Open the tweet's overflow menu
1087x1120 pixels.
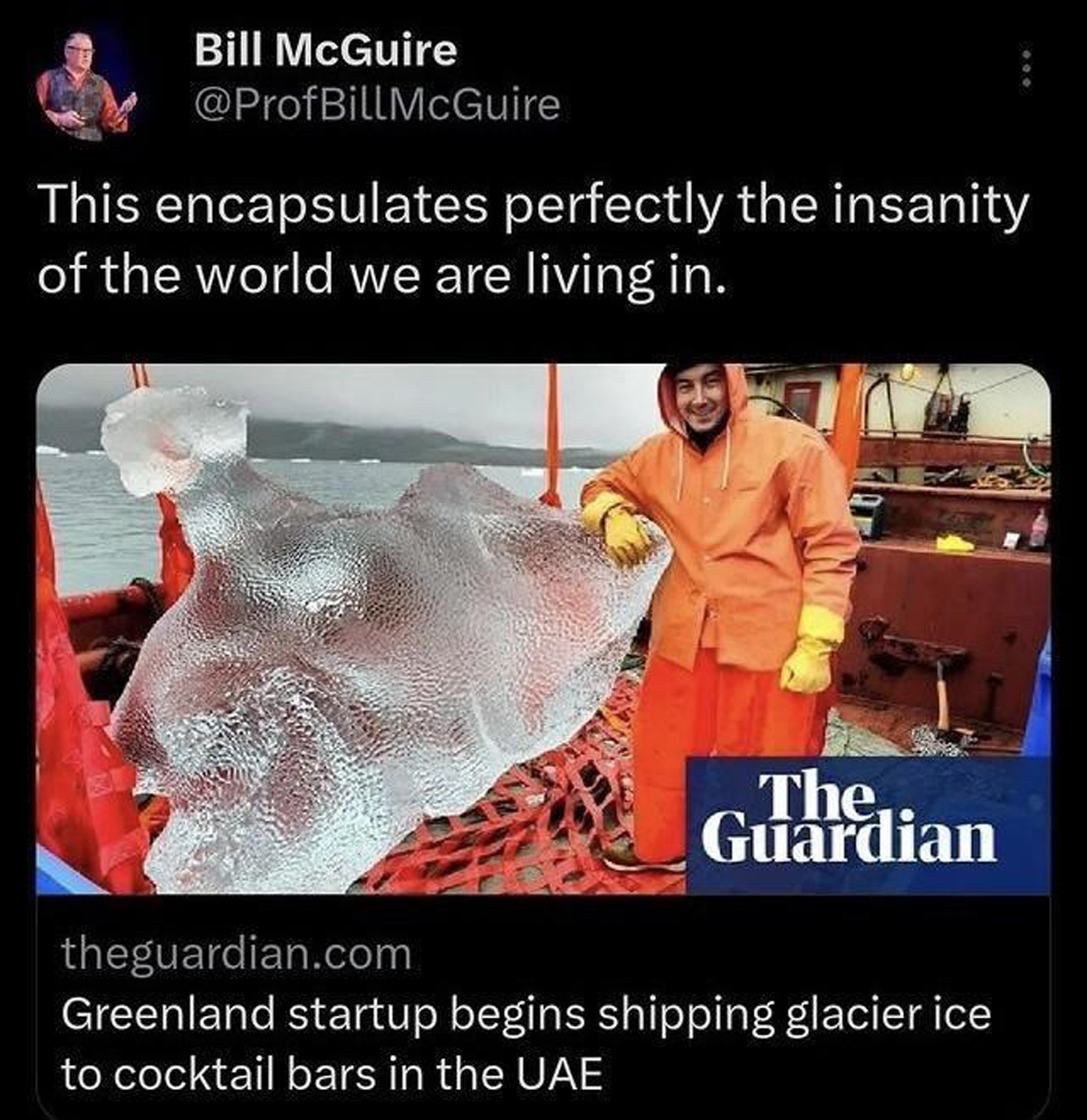pos(1025,69)
